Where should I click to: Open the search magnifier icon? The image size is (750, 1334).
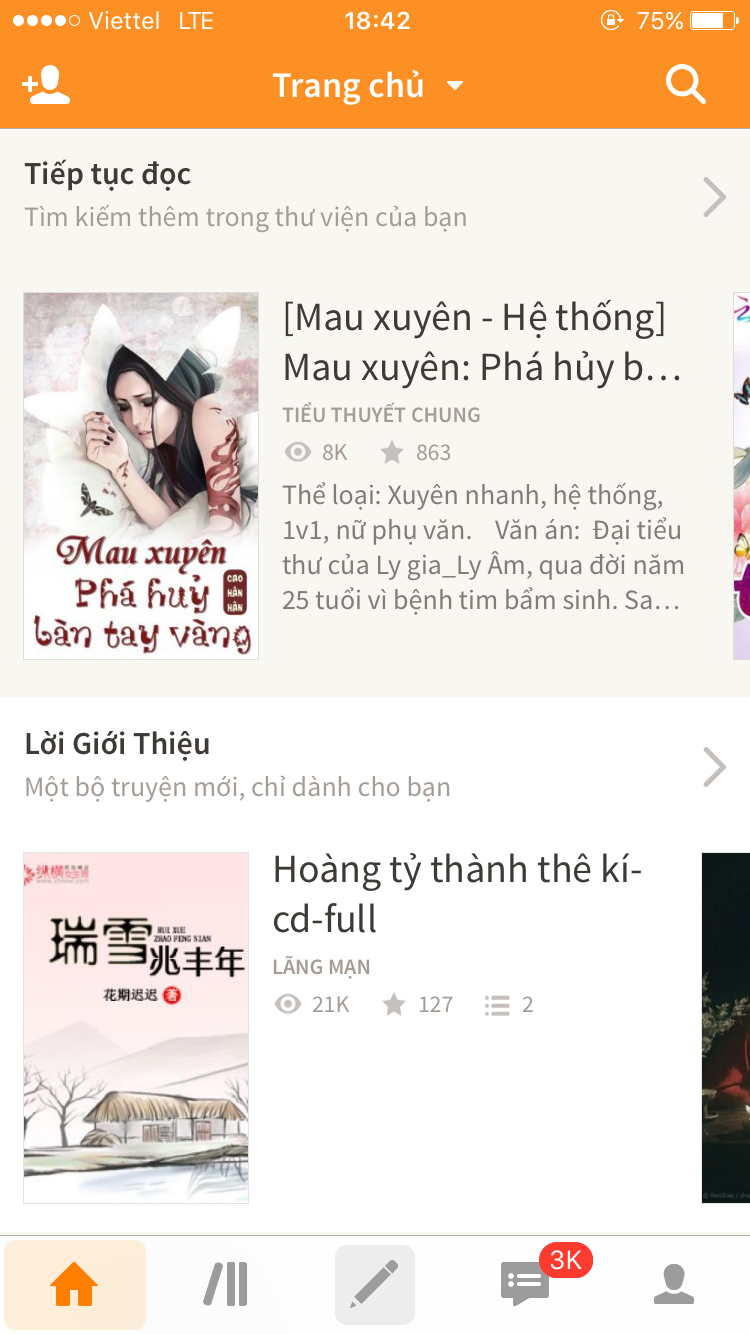(x=686, y=86)
